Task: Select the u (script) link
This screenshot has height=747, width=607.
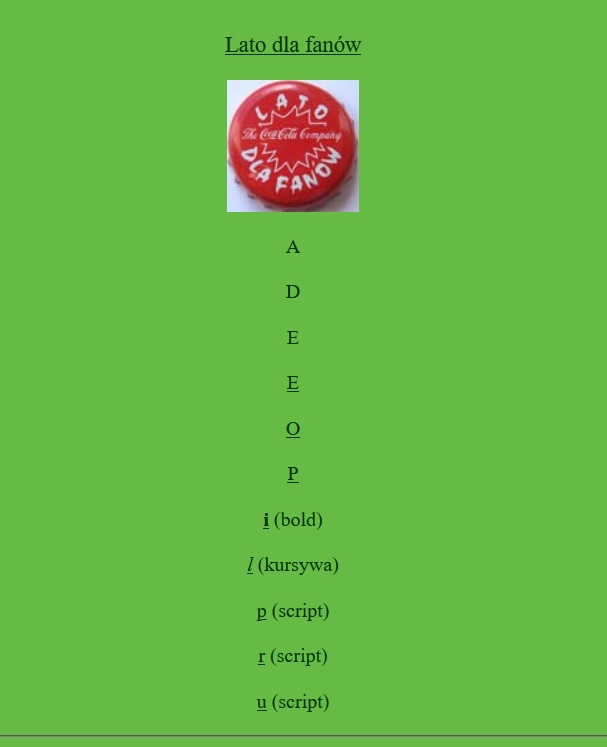Action: click(262, 702)
